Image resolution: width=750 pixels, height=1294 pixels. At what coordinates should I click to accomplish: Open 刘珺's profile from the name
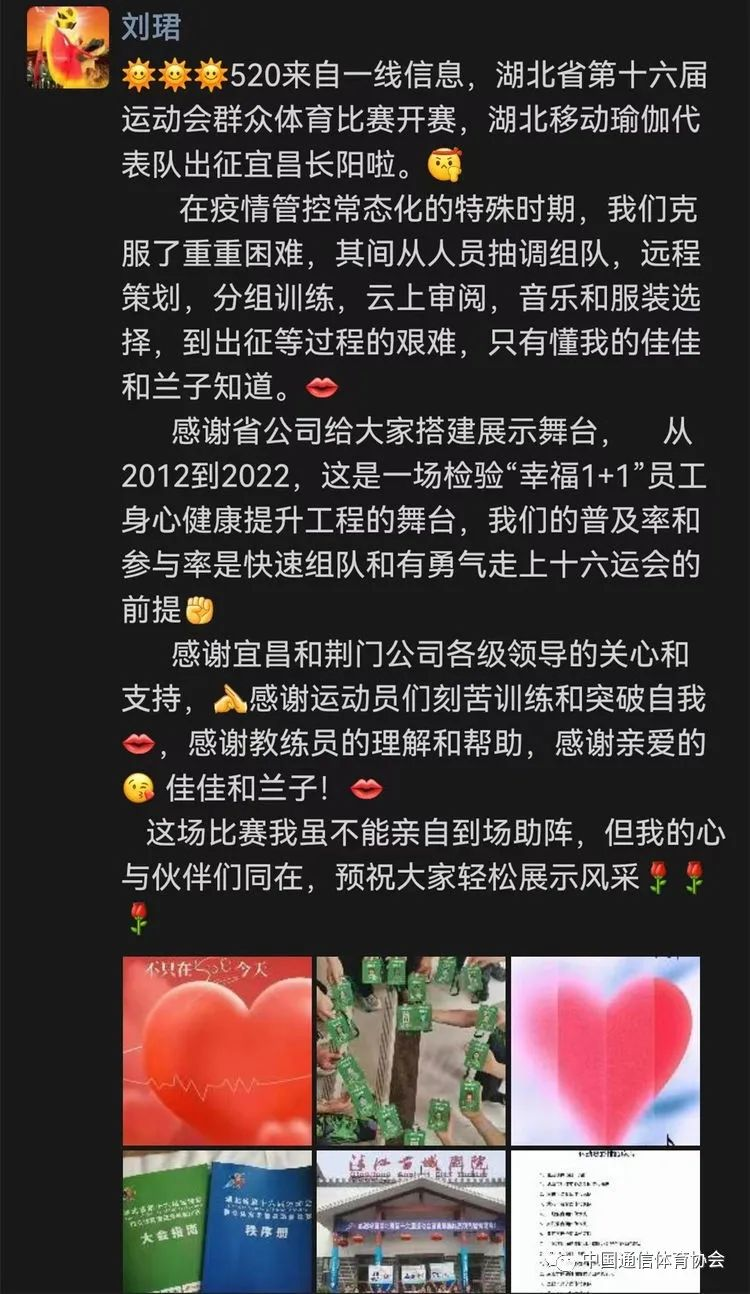pyautogui.click(x=150, y=27)
